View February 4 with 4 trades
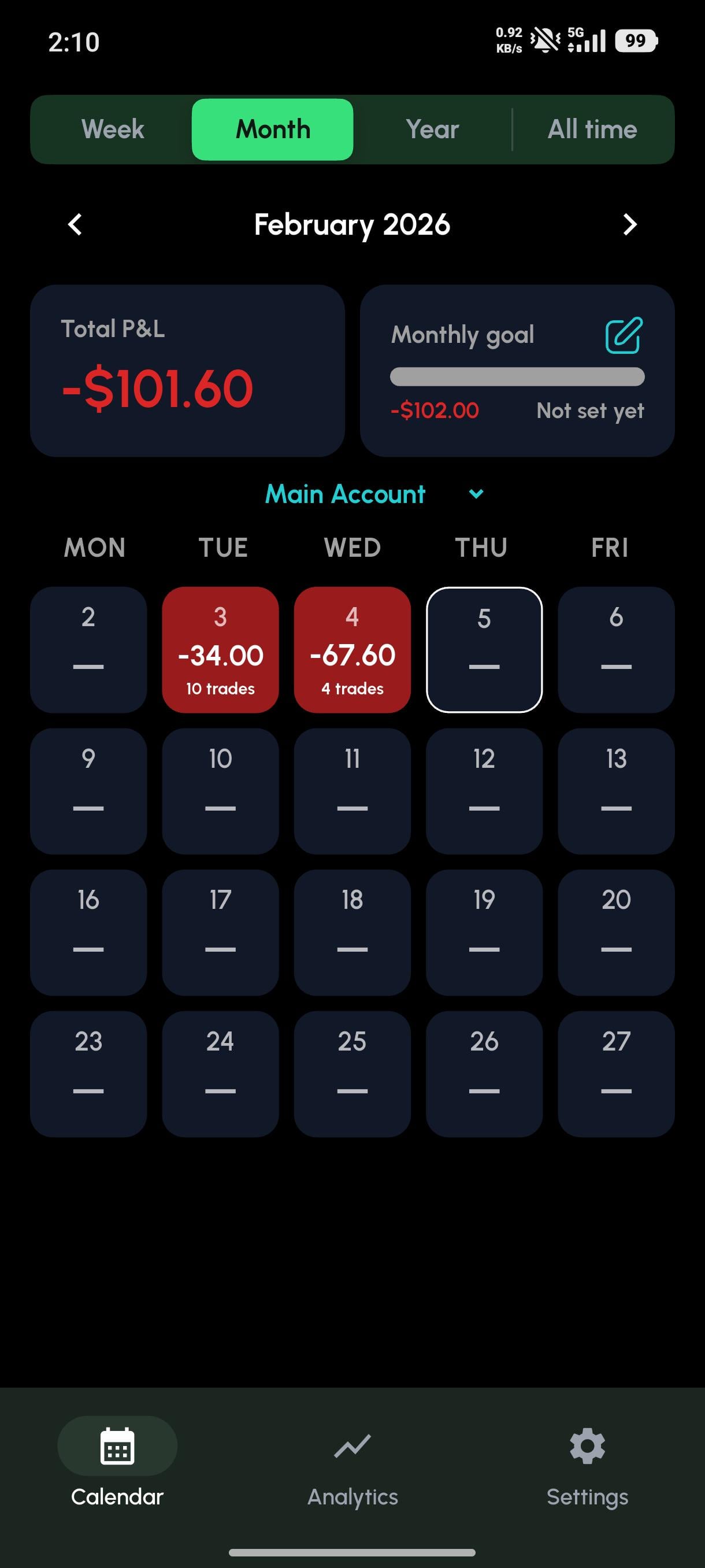The image size is (705, 1568). point(352,649)
